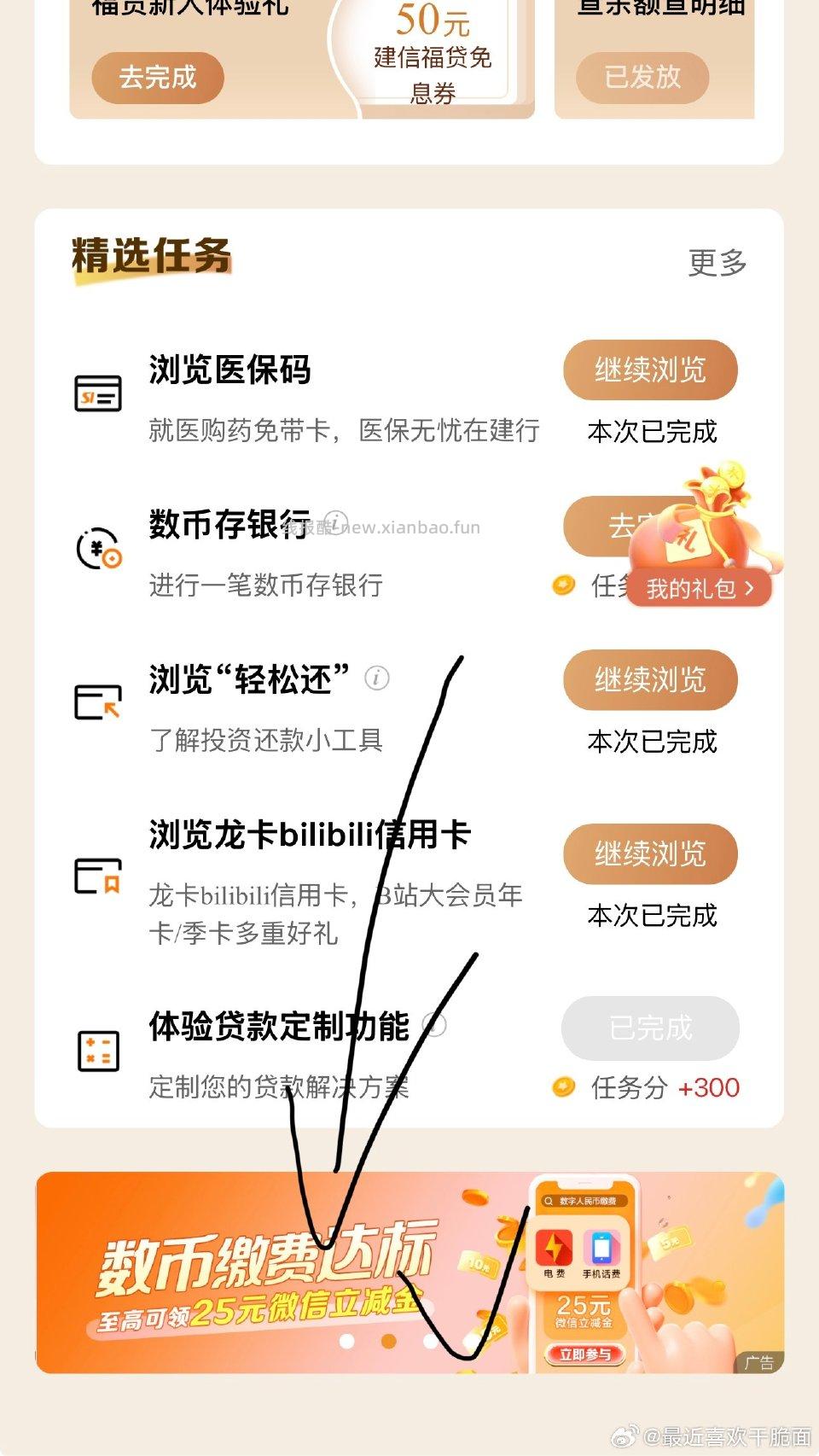
Task: Click the coin icon beside 任务分 +300
Action: coord(563,1088)
